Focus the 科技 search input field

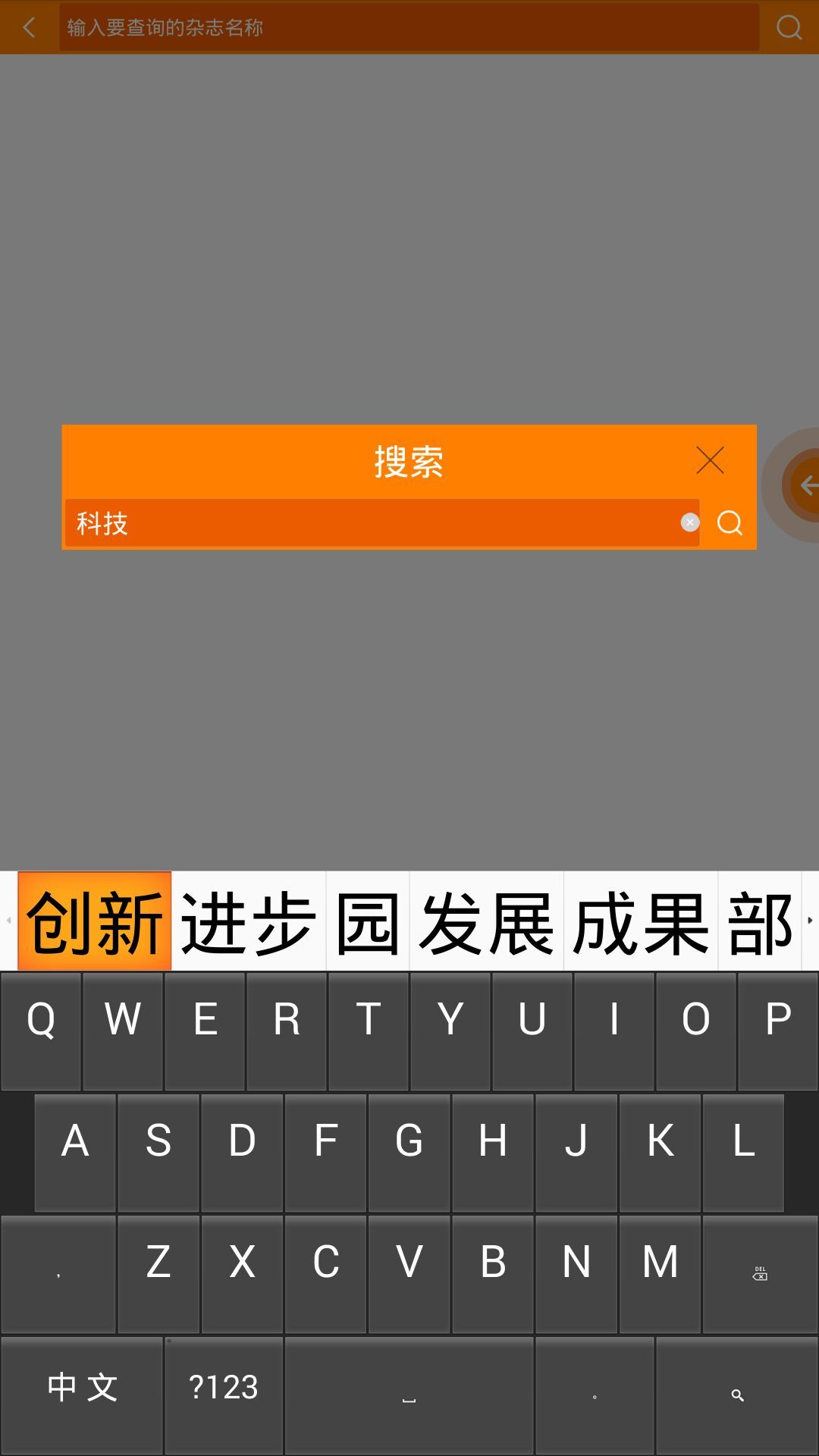point(372,522)
